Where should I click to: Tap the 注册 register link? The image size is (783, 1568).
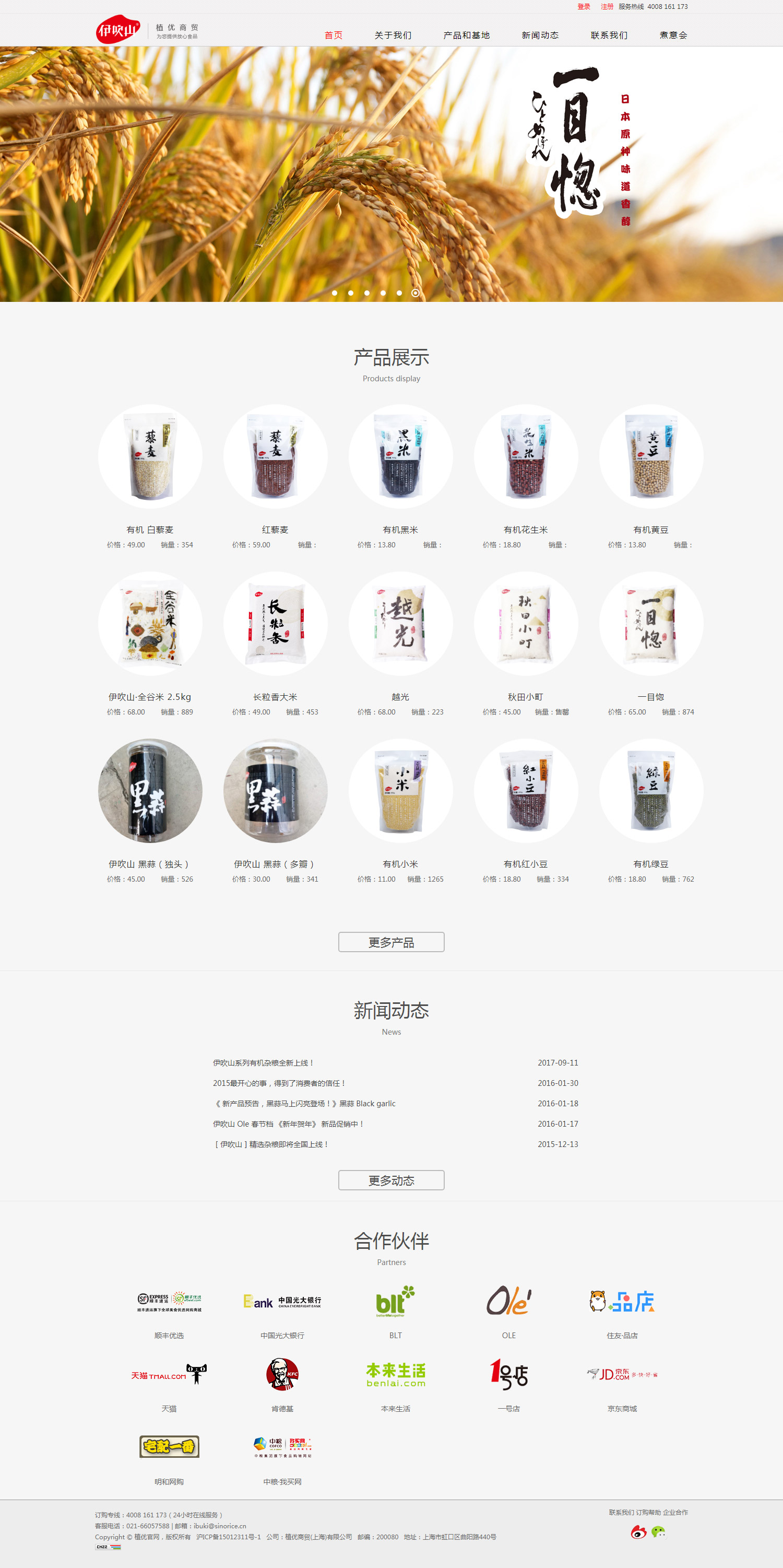click(607, 7)
